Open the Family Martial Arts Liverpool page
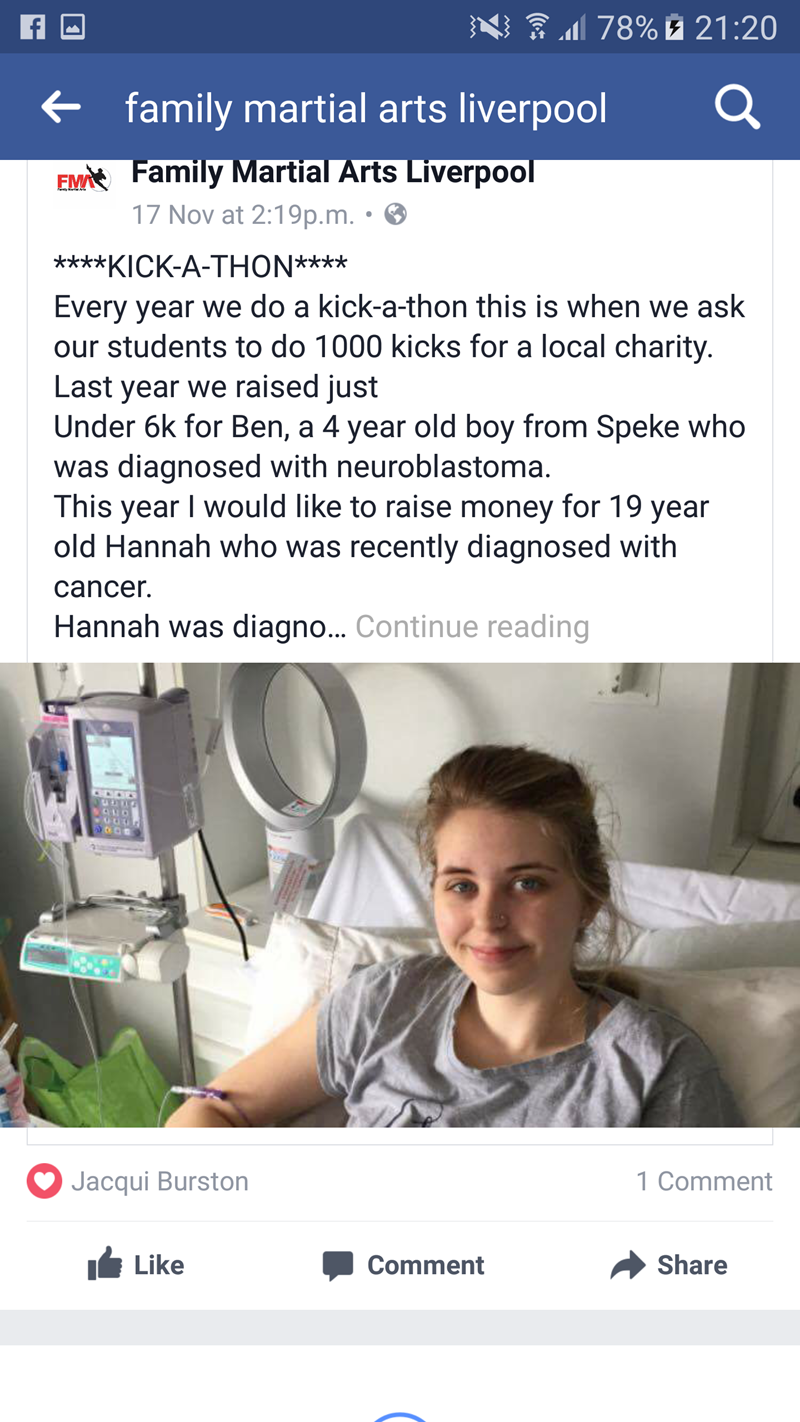This screenshot has width=800, height=1422. click(x=333, y=173)
